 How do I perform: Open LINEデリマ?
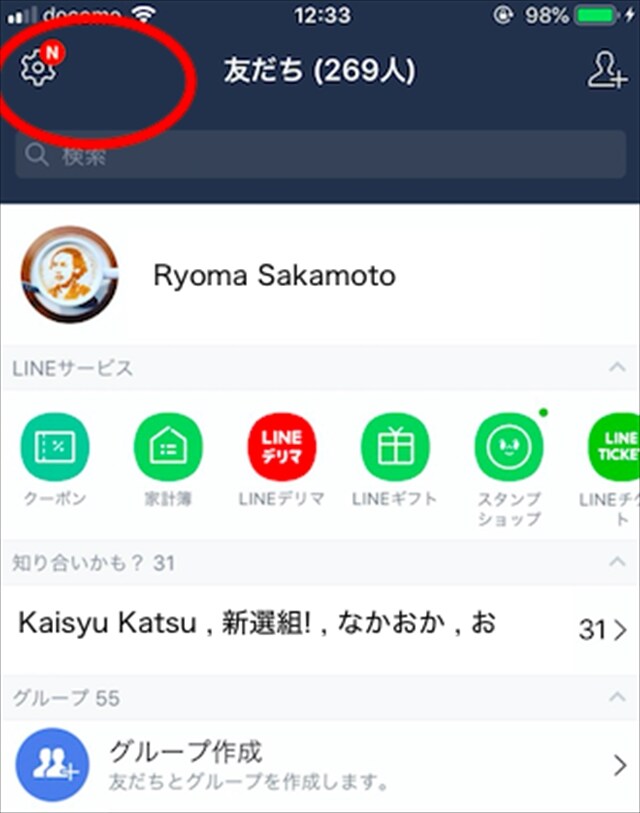[x=281, y=447]
